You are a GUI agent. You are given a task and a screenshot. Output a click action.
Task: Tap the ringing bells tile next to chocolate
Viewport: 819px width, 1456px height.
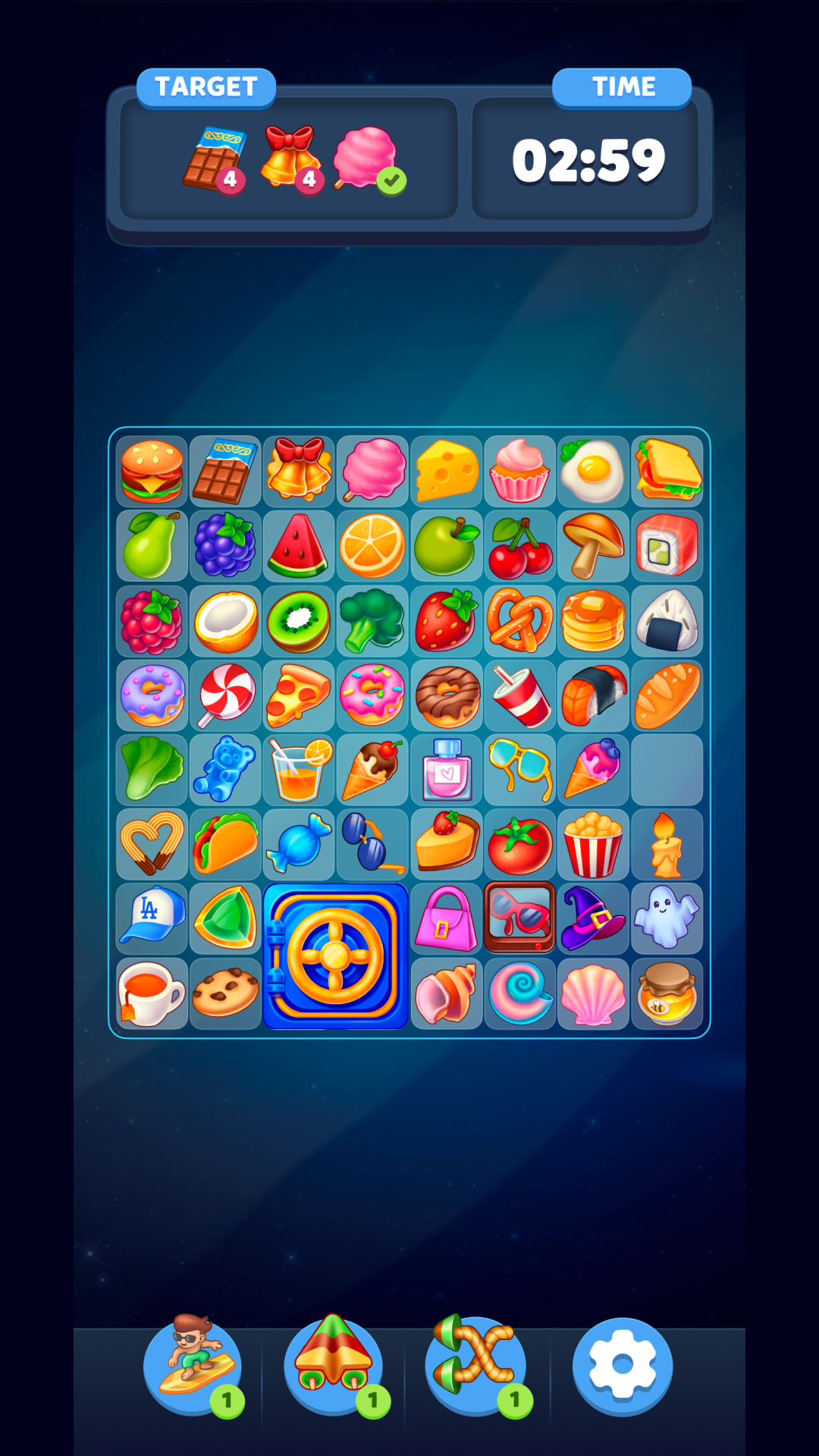(298, 470)
